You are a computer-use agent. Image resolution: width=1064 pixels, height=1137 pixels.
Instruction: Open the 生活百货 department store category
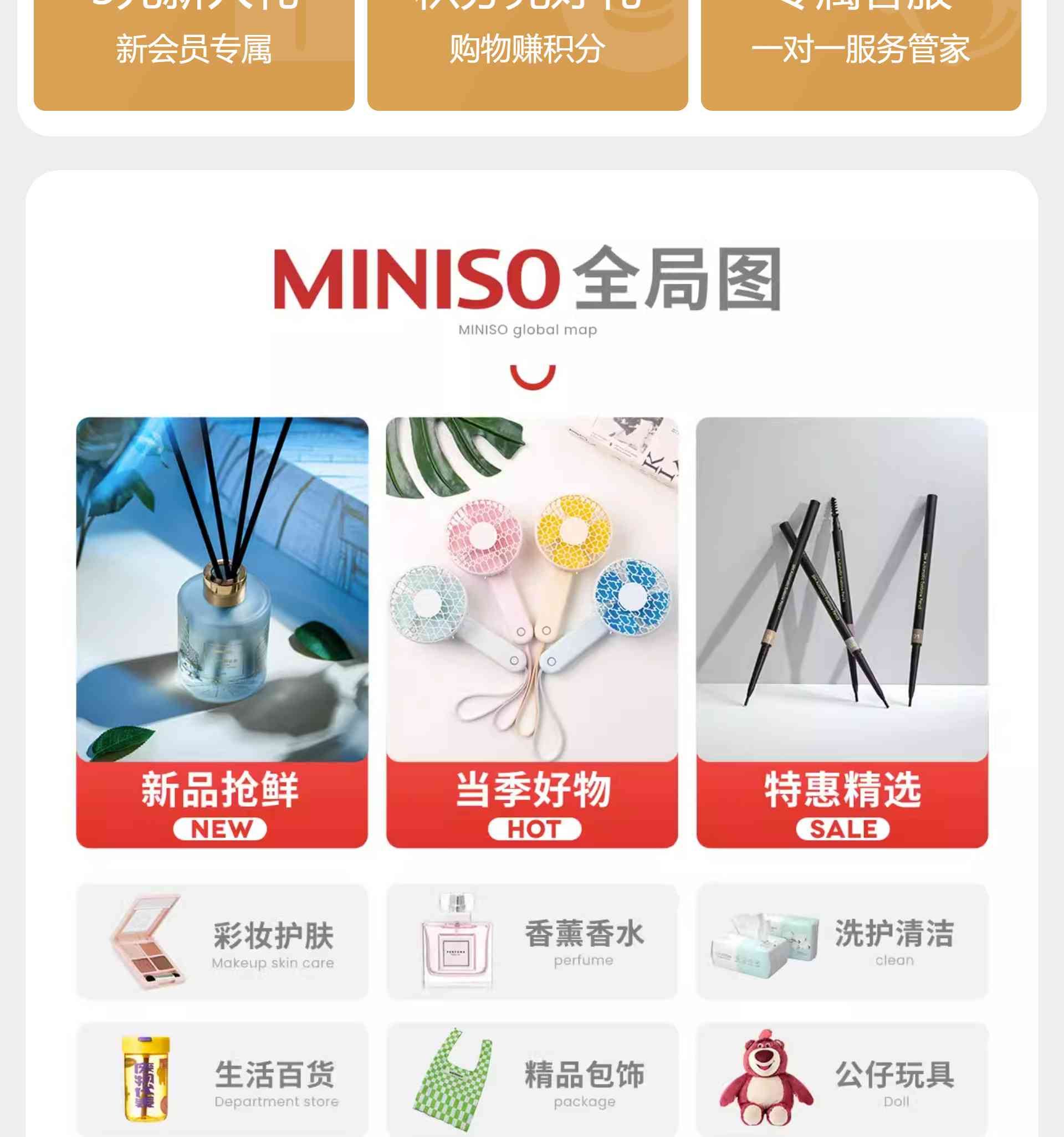click(222, 1080)
